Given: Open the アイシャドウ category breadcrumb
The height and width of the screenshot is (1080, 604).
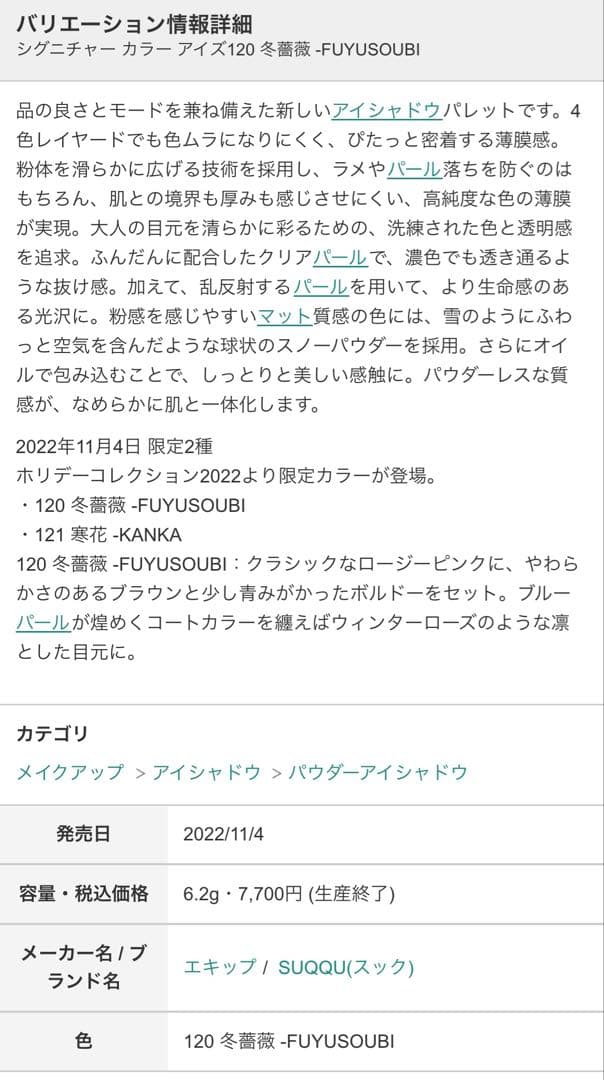Looking at the screenshot, I should (x=207, y=772).
